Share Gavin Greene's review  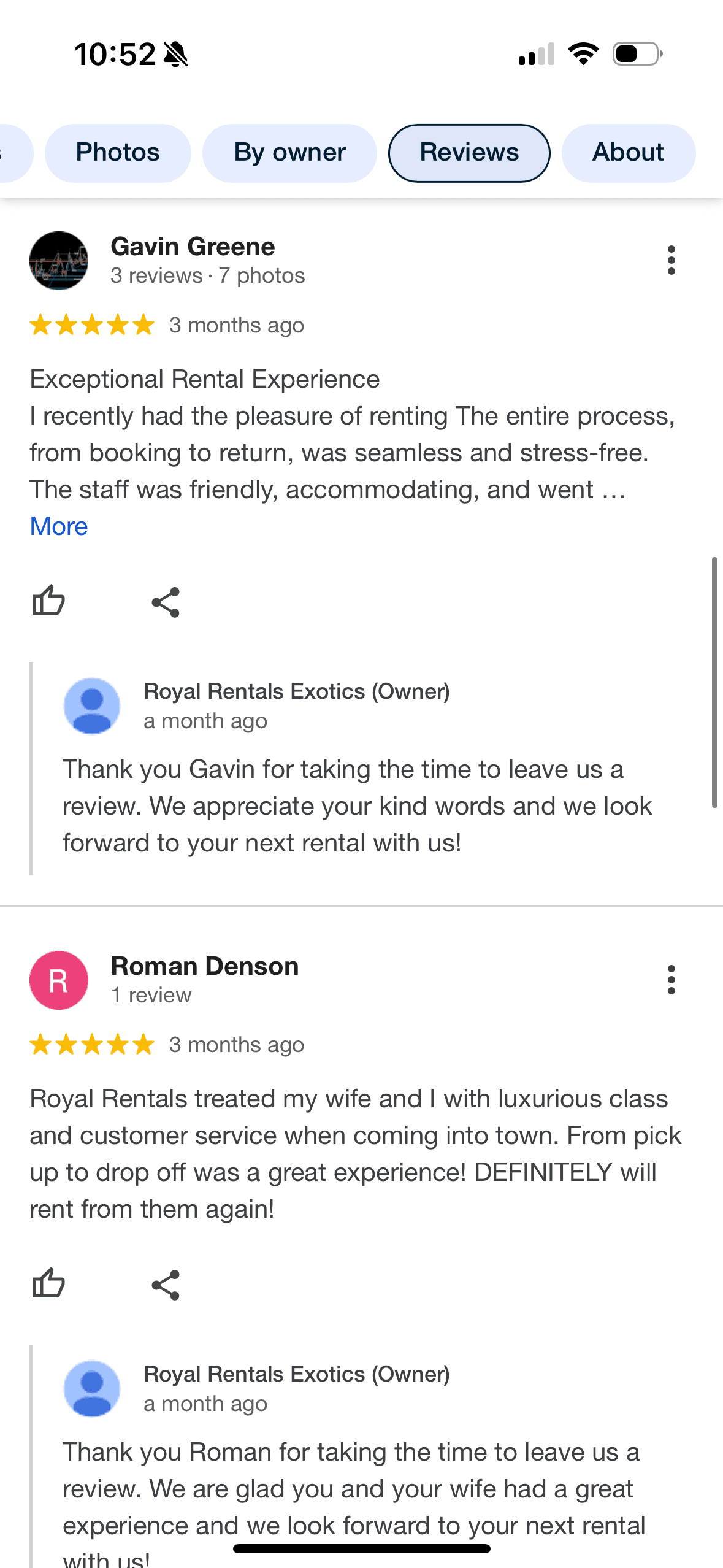(x=166, y=601)
